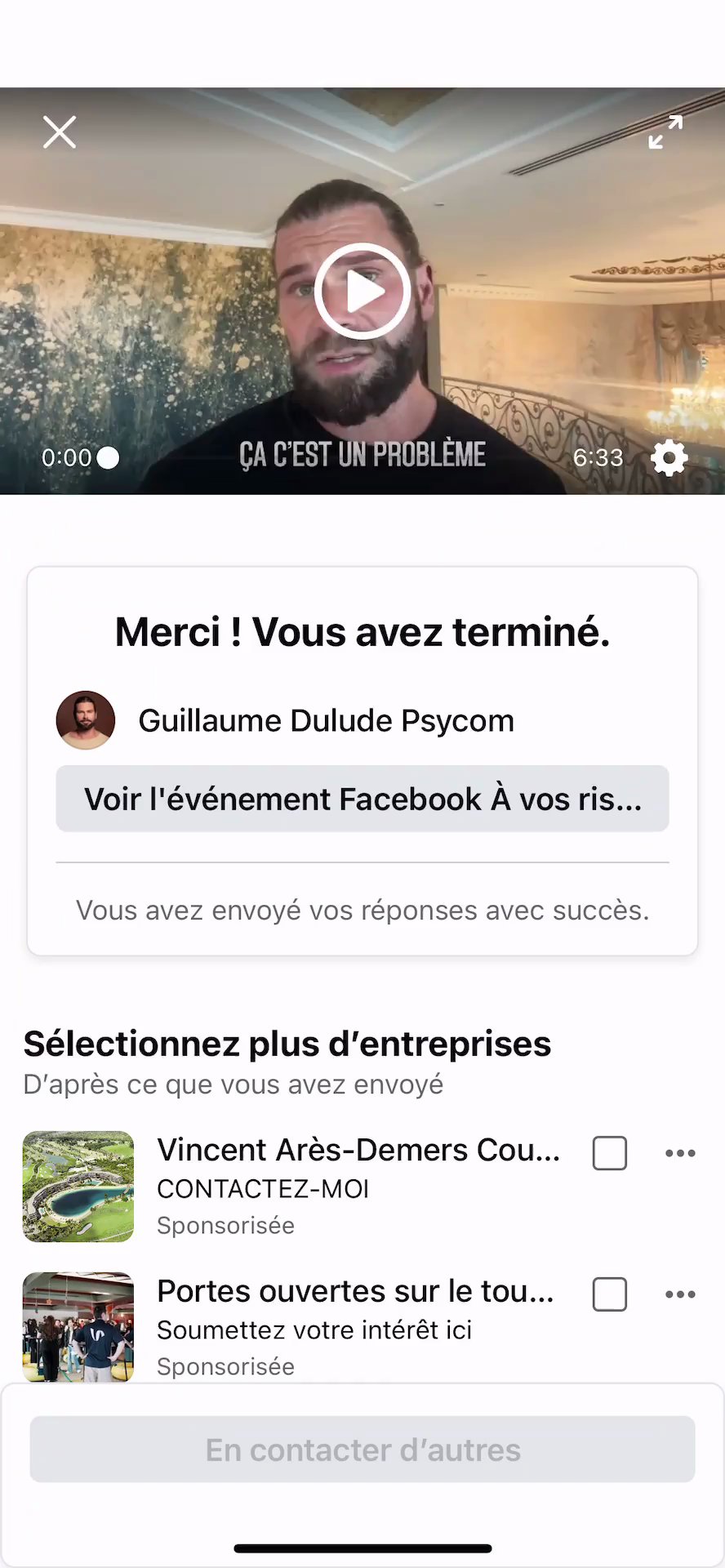Expand video to fullscreen
This screenshot has width=725, height=1568.
(665, 131)
